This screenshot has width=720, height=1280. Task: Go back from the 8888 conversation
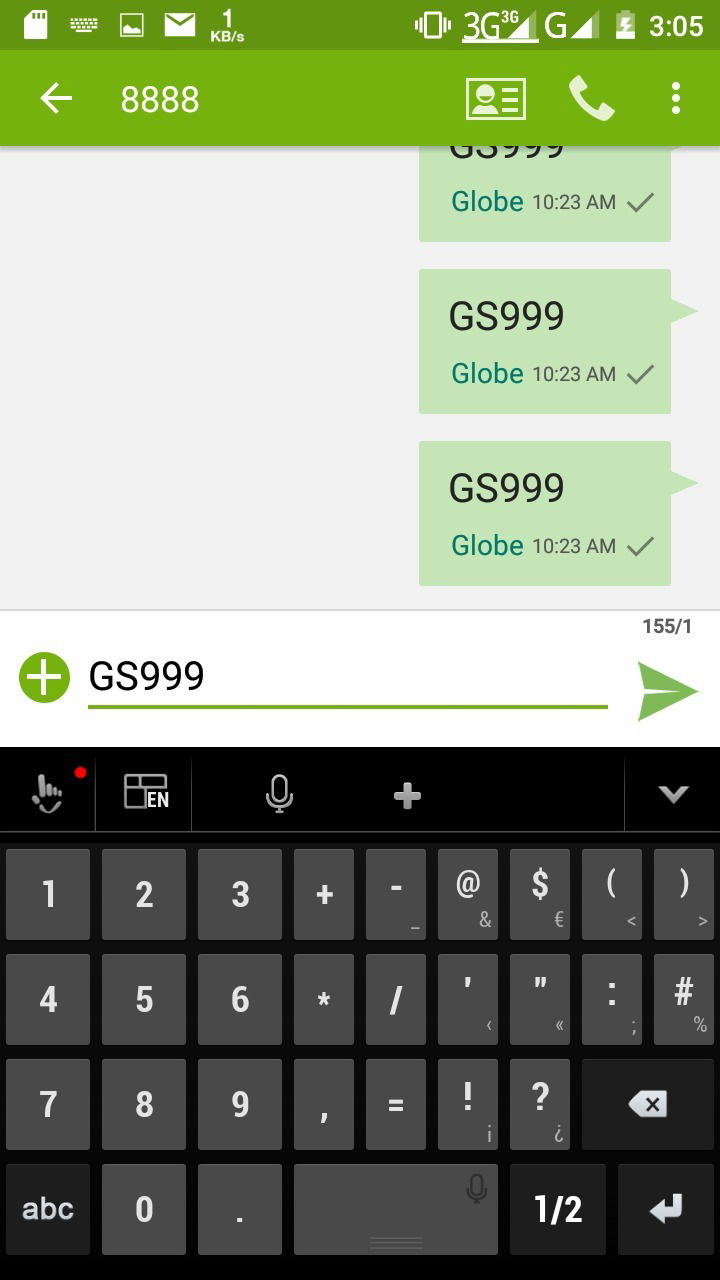pos(56,98)
